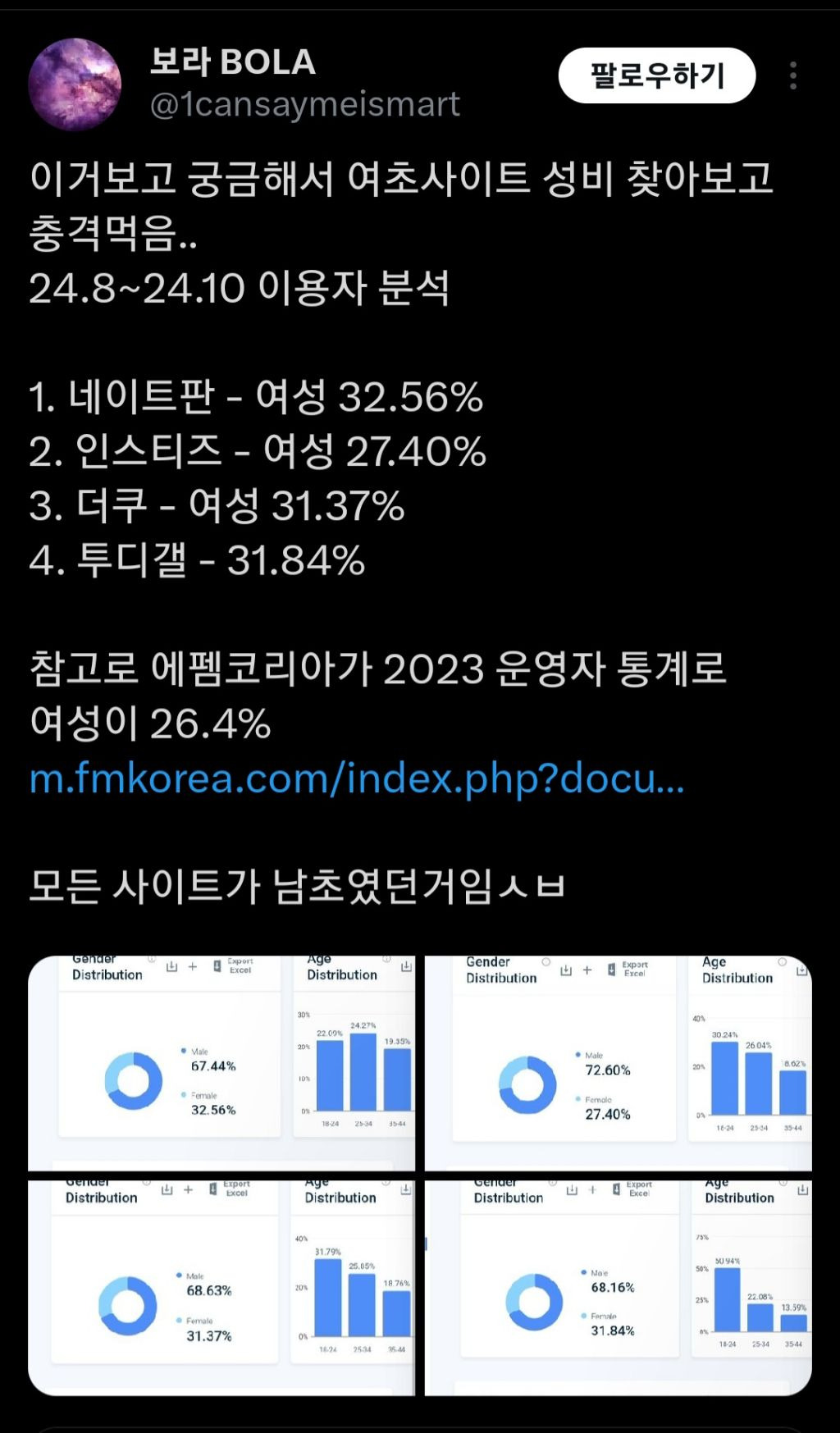Download the Instiz Age Distribution chart
The height and width of the screenshot is (1433, 840).
801,970
